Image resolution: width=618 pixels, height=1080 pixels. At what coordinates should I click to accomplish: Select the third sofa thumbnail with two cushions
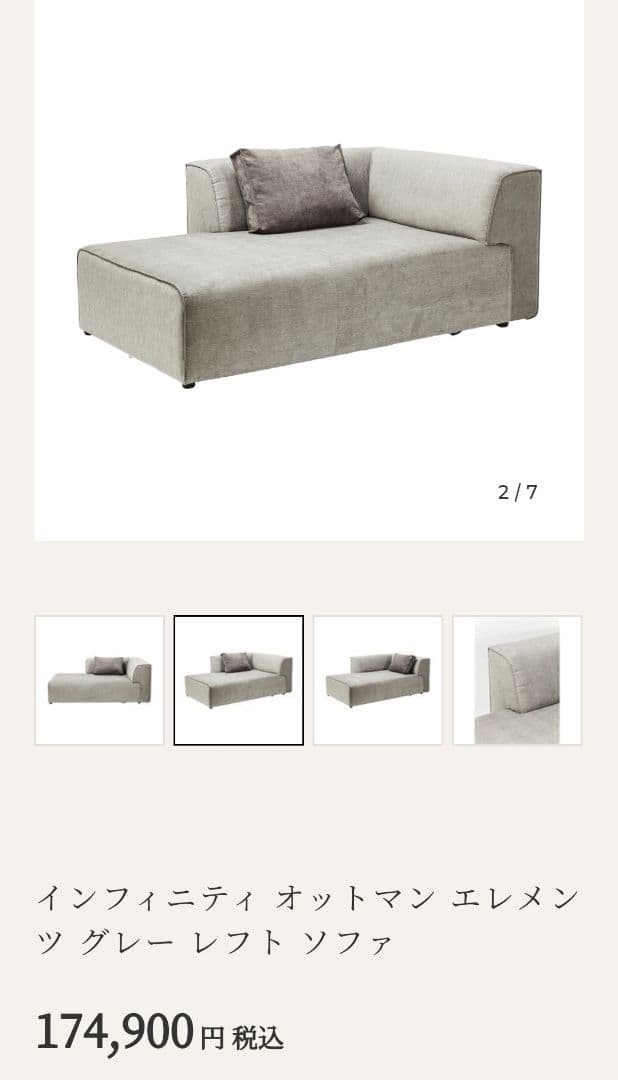point(377,680)
